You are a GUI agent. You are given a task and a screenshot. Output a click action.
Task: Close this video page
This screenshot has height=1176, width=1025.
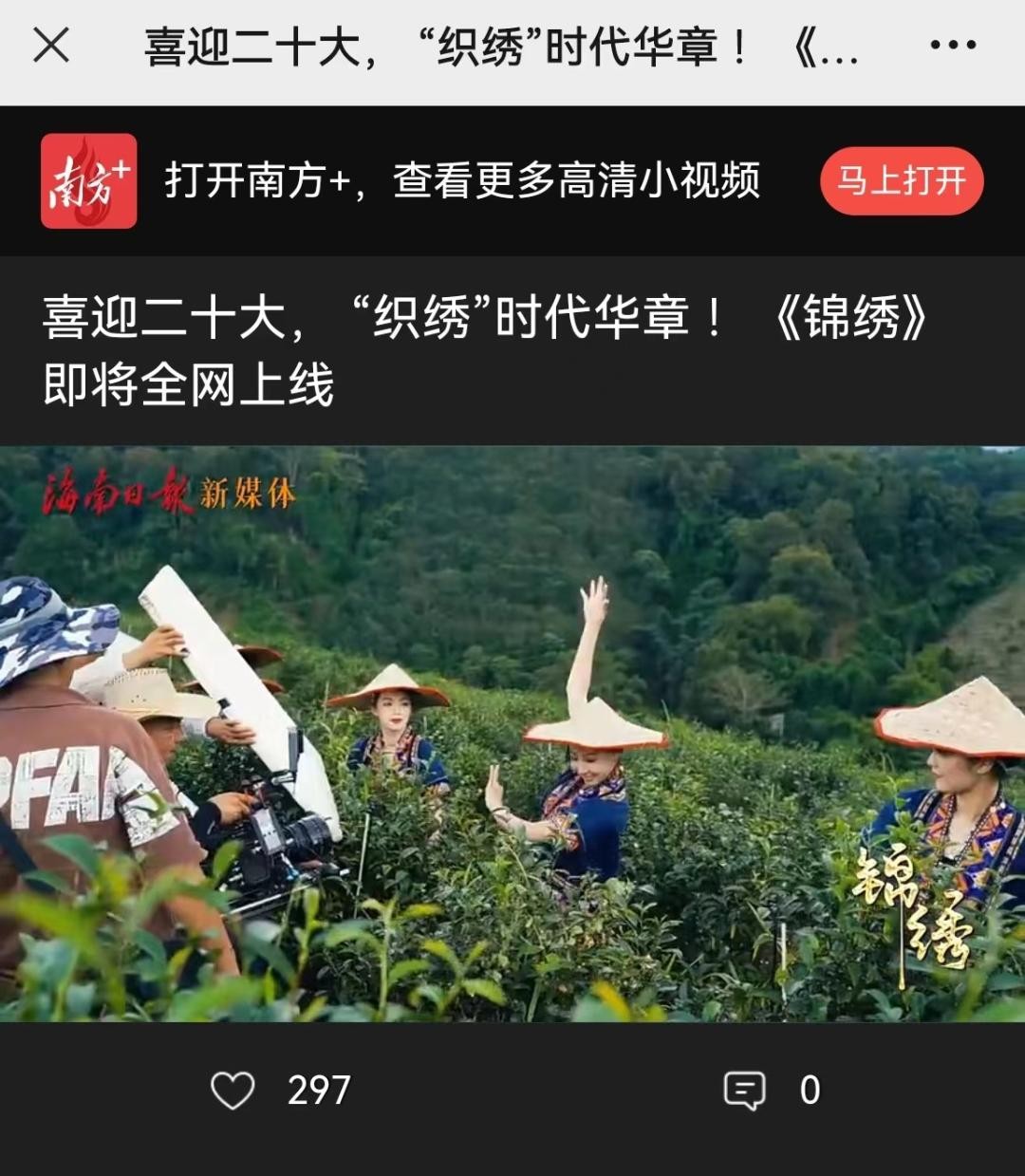51,45
